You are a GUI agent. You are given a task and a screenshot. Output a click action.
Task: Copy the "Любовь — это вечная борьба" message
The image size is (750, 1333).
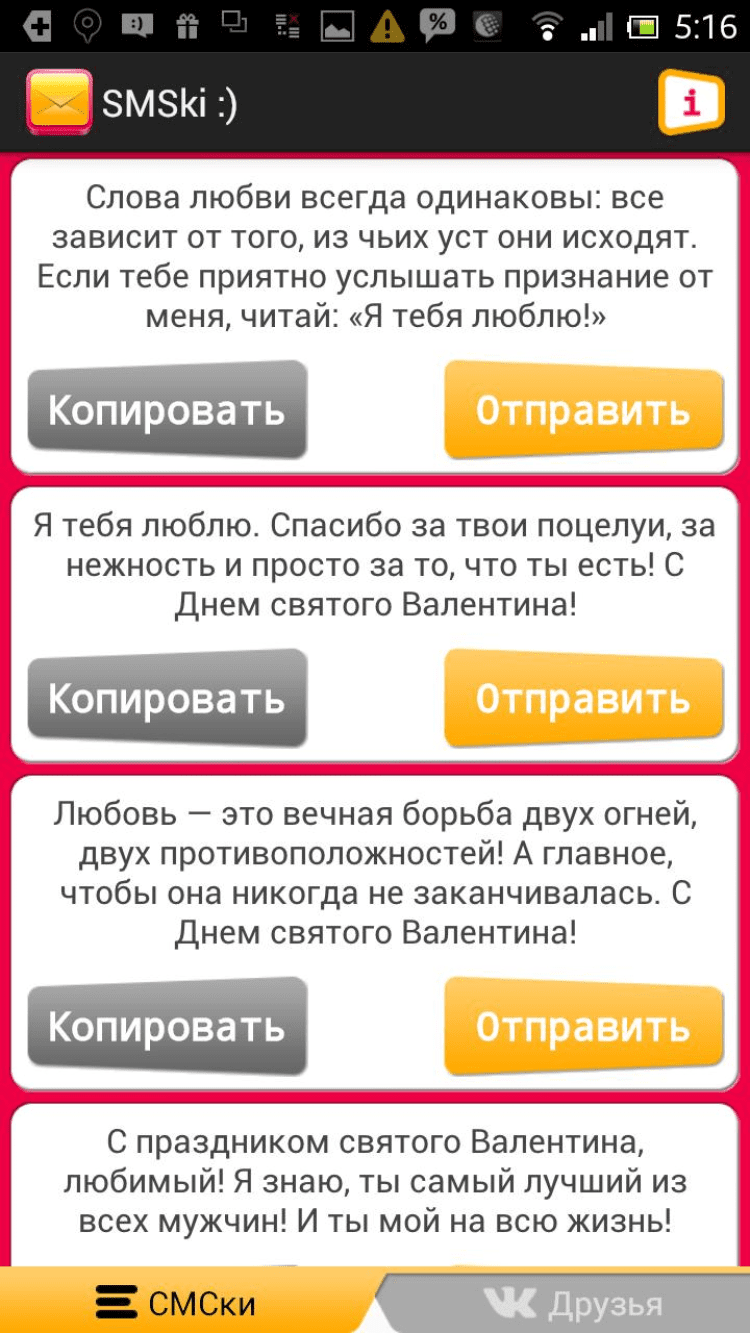coord(167,1026)
